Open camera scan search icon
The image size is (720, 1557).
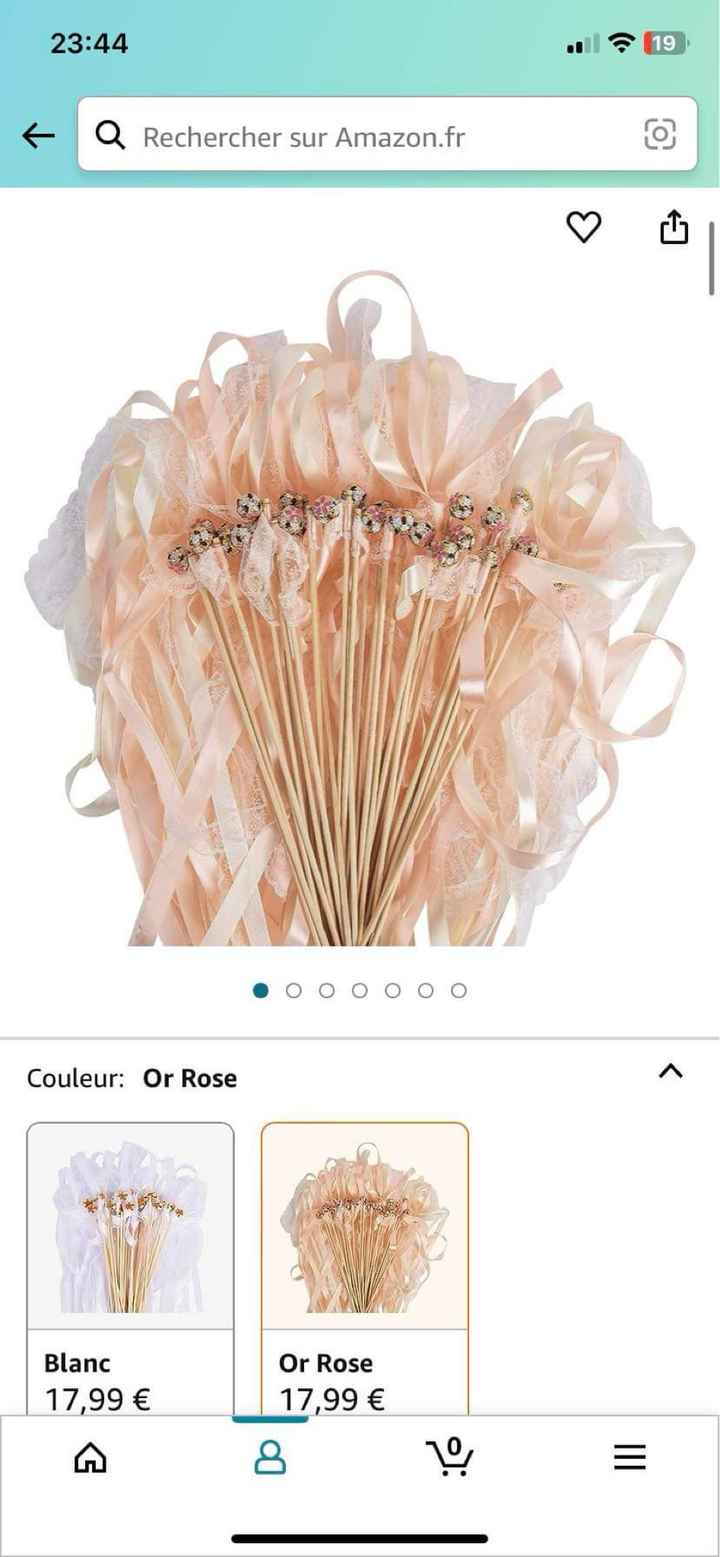(x=659, y=134)
